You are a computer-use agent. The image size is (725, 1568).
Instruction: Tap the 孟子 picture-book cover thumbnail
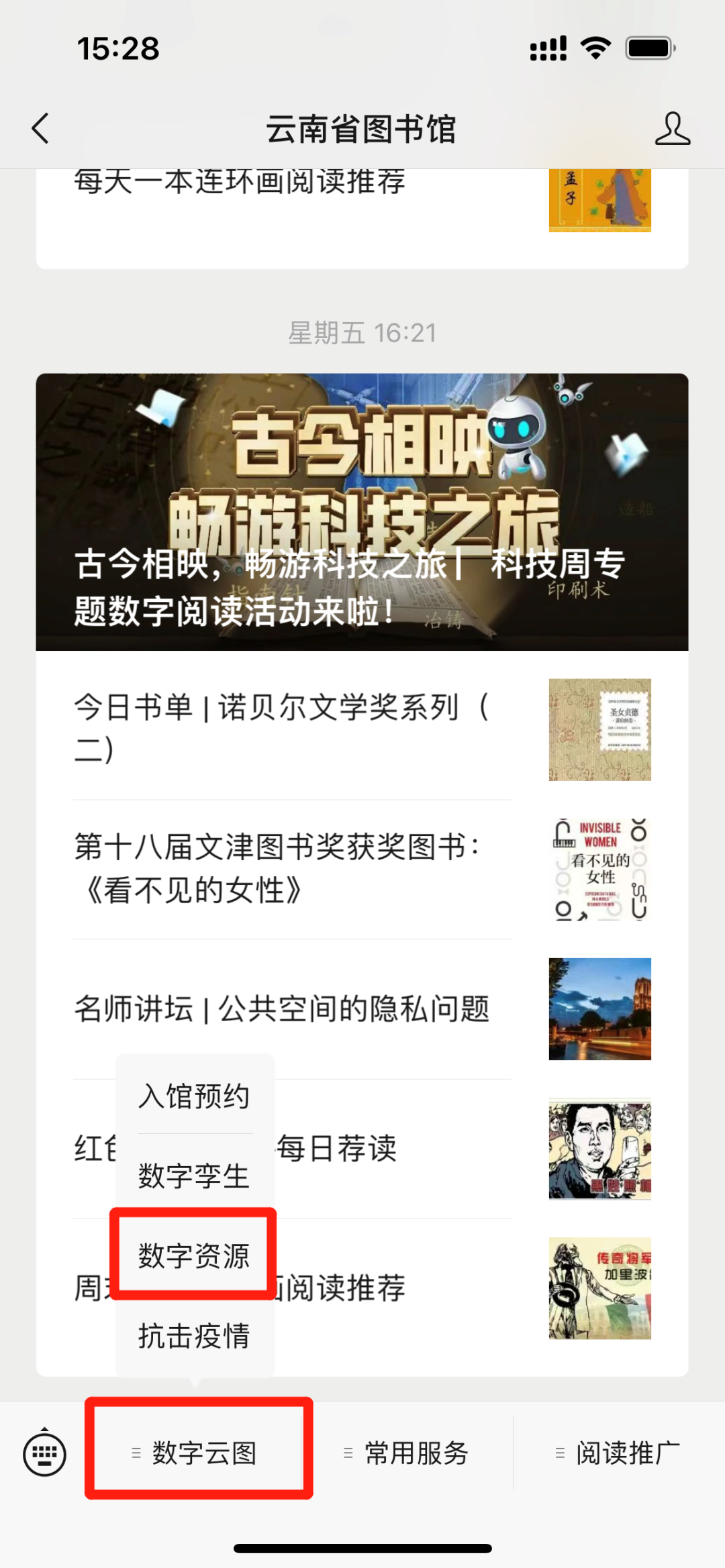click(599, 200)
